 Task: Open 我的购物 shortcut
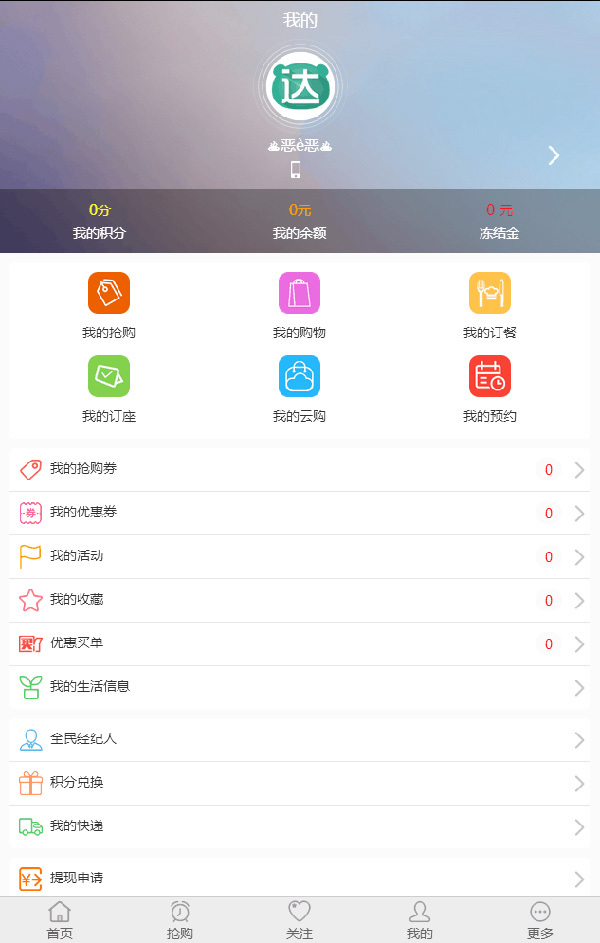[x=299, y=304]
